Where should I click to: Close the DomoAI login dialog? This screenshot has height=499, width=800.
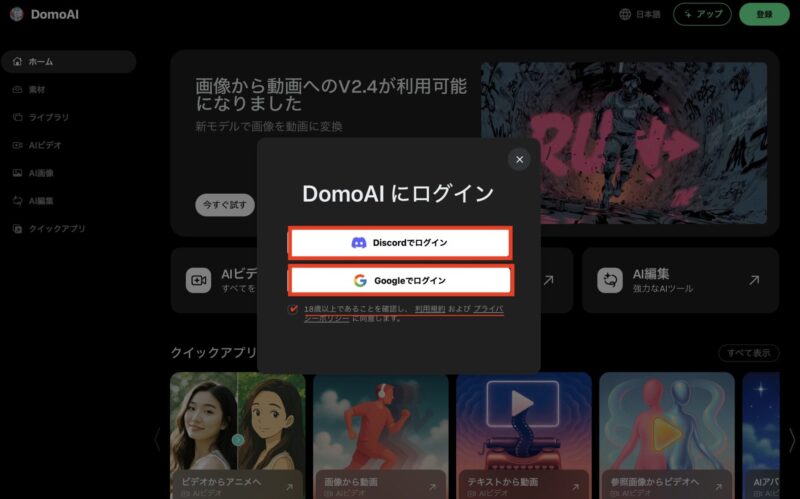[x=518, y=159]
